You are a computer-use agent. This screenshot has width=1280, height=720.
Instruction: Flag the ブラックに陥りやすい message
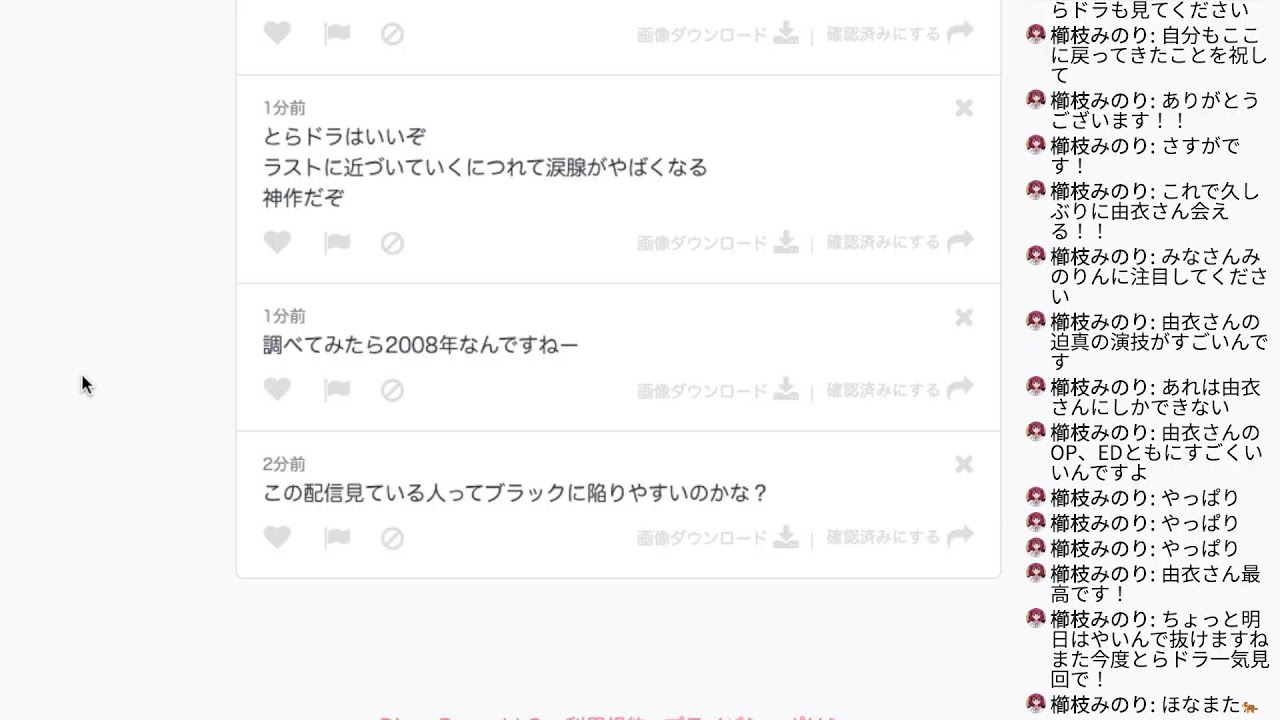[337, 537]
